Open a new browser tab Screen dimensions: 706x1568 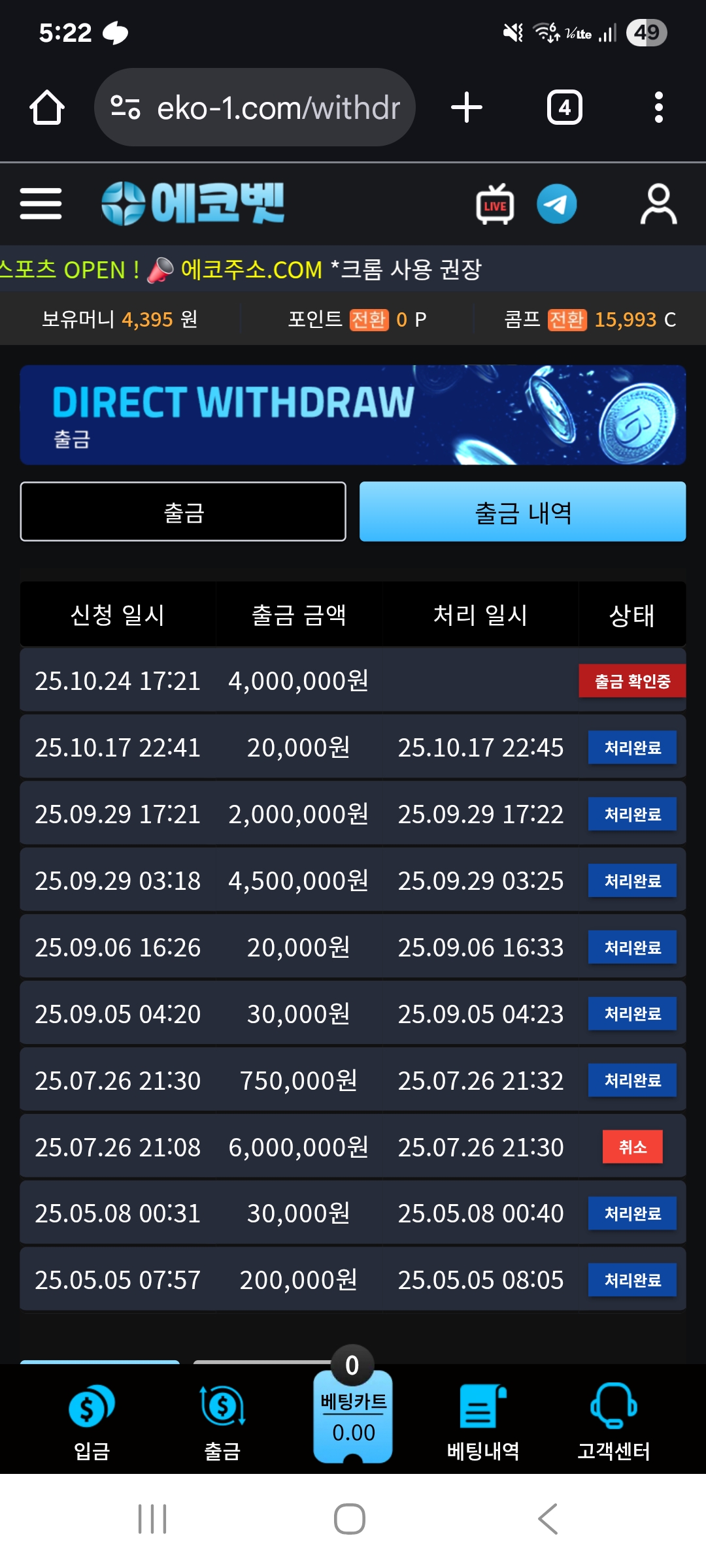tap(467, 108)
